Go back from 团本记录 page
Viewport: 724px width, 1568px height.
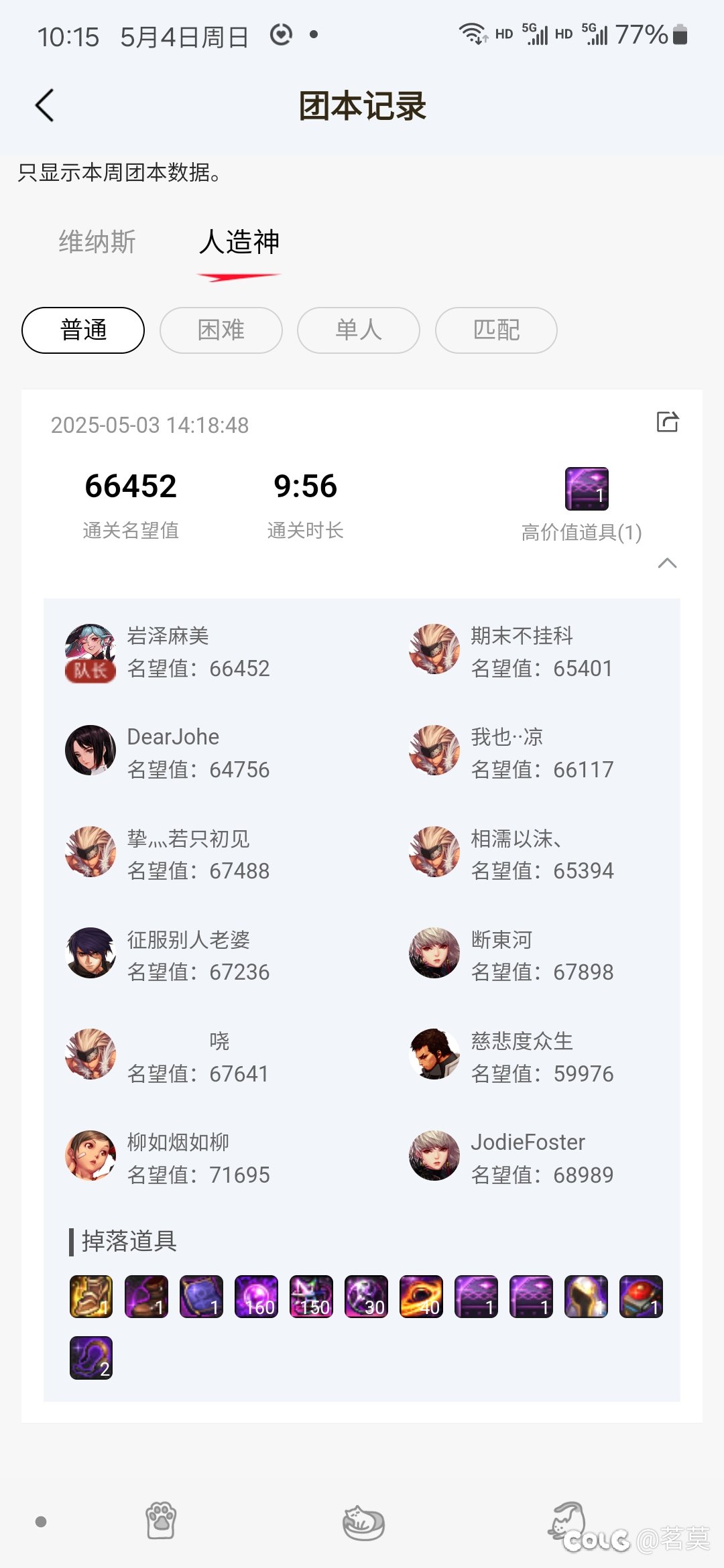click(44, 106)
